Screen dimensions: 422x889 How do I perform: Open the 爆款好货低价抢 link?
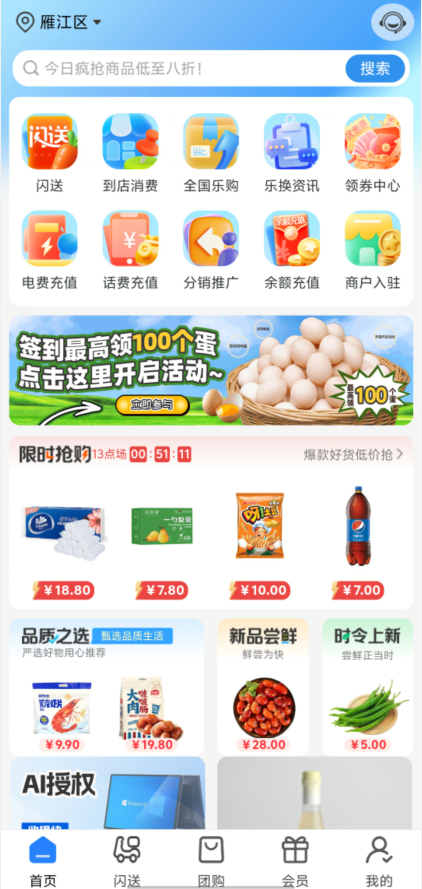353,454
